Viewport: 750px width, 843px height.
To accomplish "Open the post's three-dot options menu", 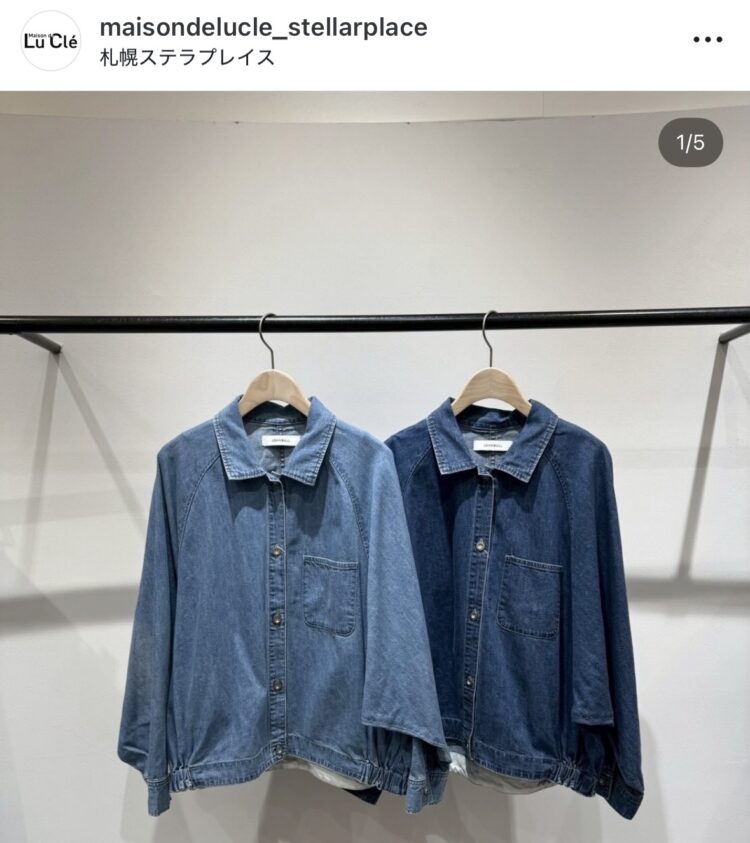I will (707, 40).
